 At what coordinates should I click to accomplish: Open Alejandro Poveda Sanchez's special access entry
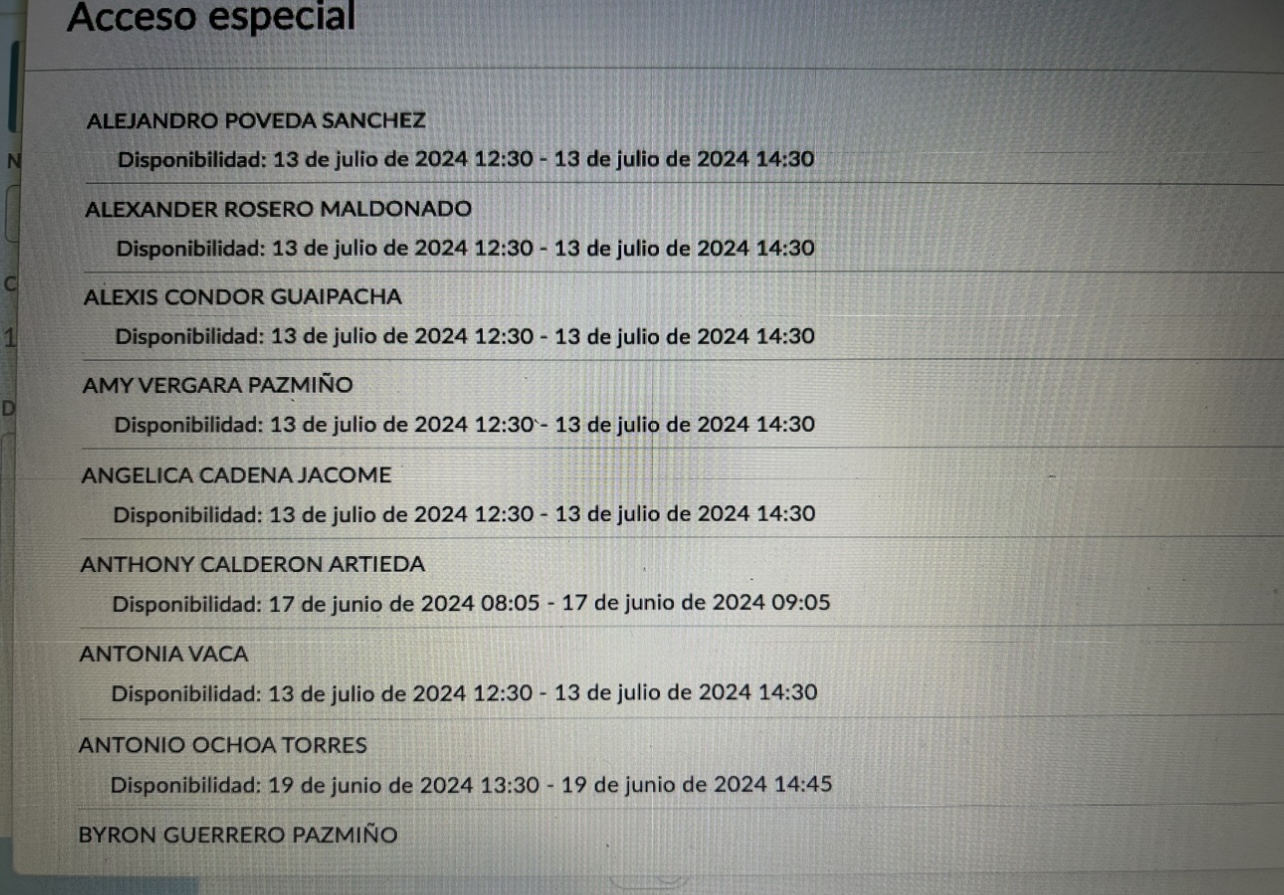[x=256, y=121]
